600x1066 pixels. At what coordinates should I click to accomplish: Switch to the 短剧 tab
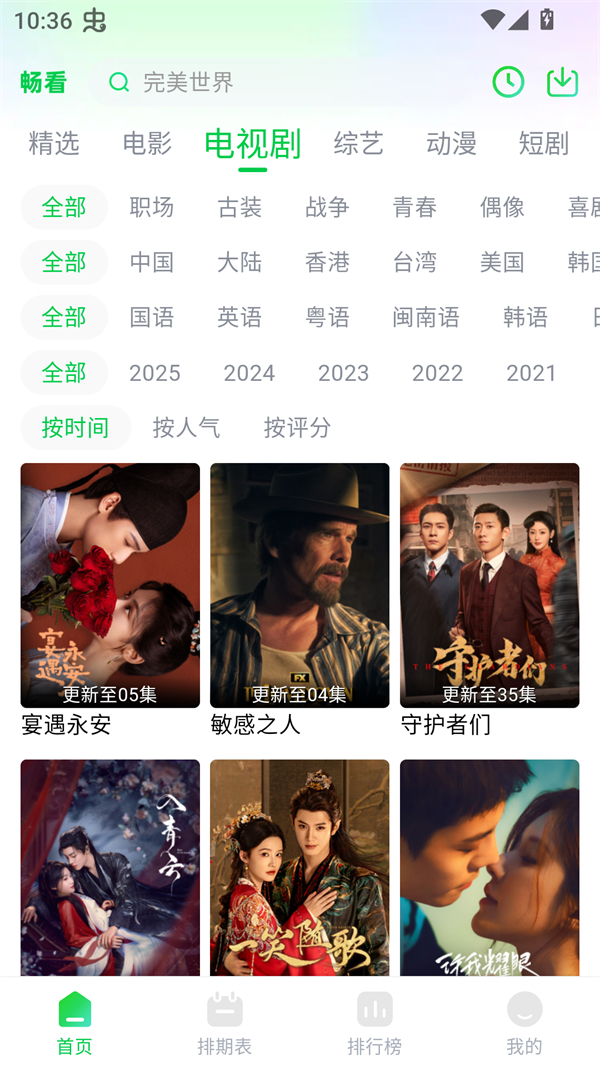click(x=543, y=143)
